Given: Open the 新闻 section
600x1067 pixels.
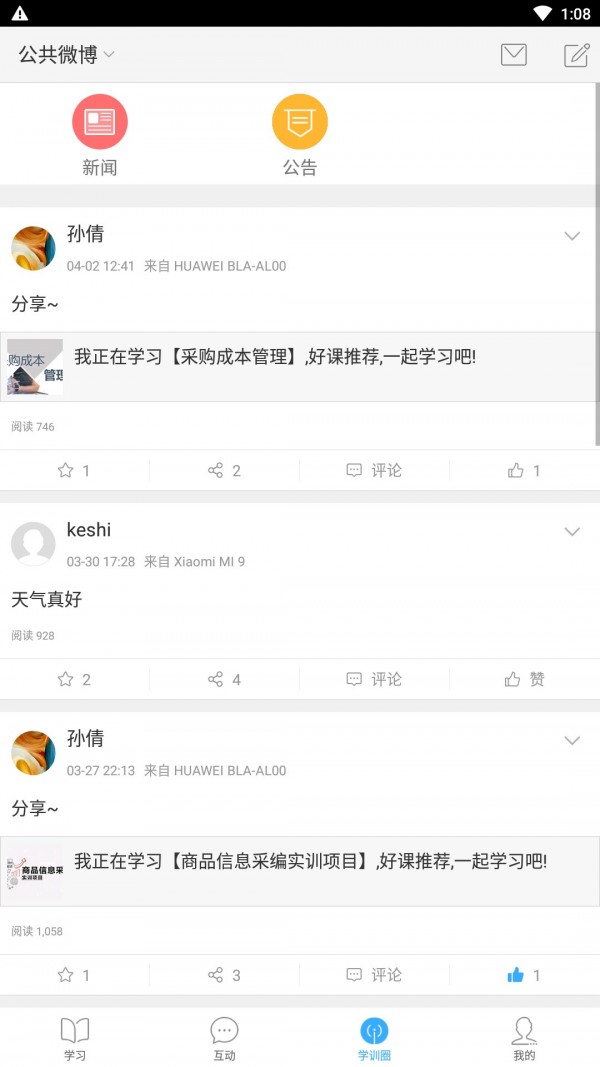Looking at the screenshot, I should 99,135.
